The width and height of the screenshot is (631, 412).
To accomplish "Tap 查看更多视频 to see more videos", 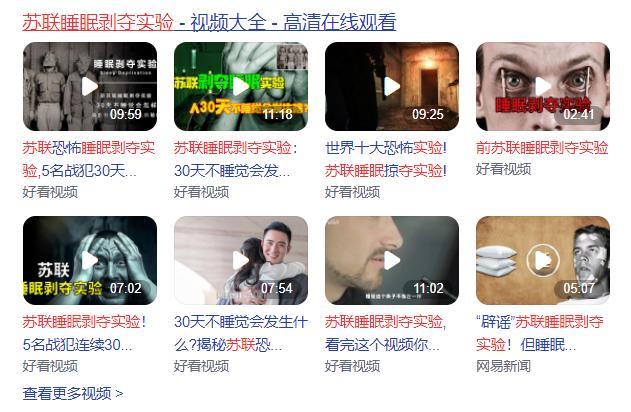I will [x=73, y=394].
